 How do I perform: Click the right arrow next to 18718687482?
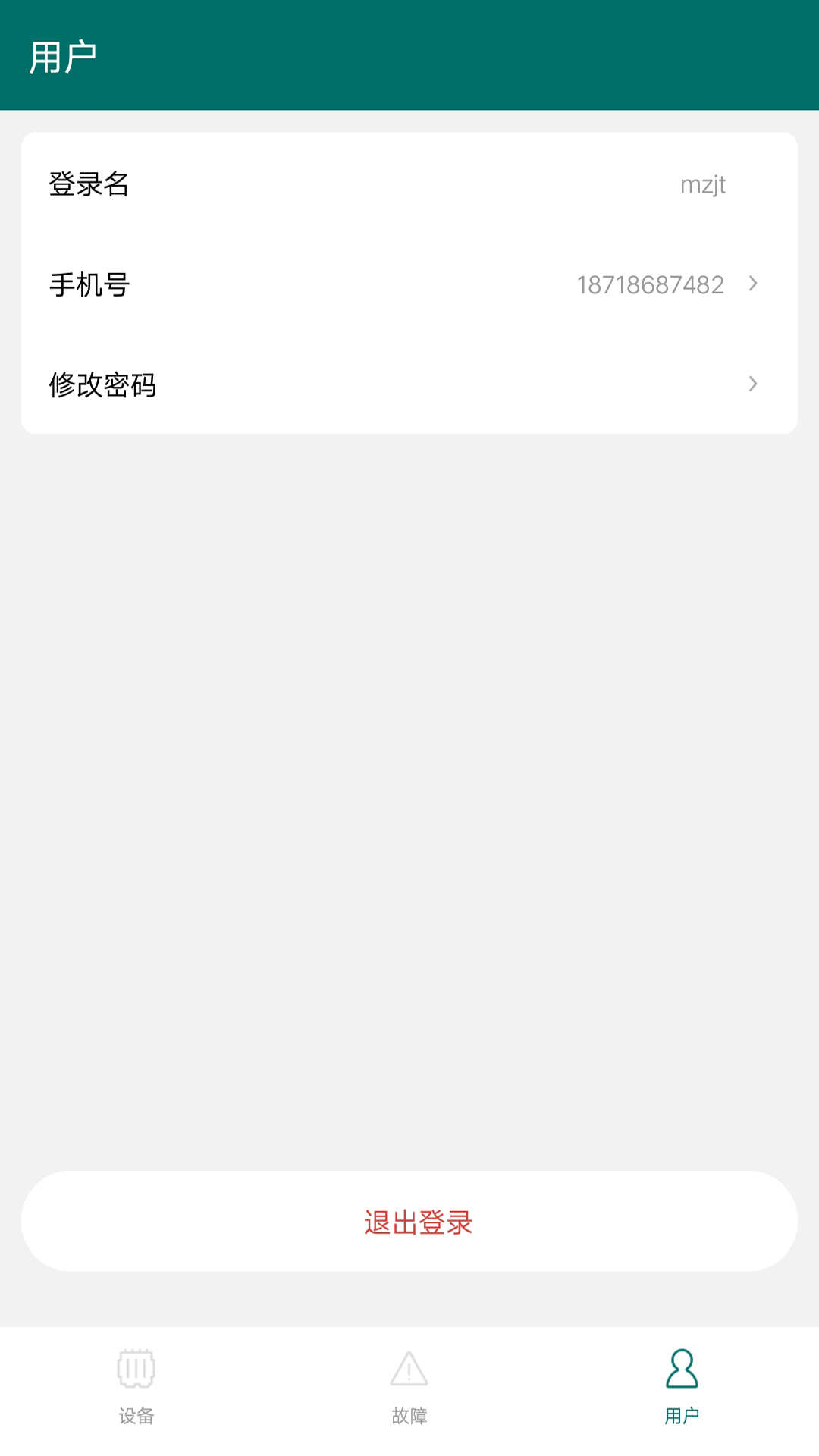coord(753,284)
